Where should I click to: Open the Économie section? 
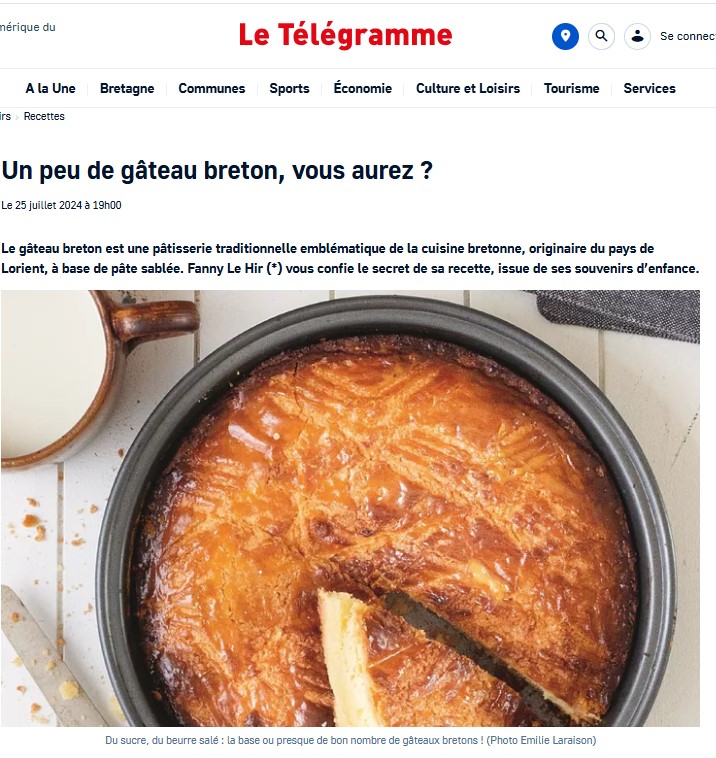pos(363,88)
